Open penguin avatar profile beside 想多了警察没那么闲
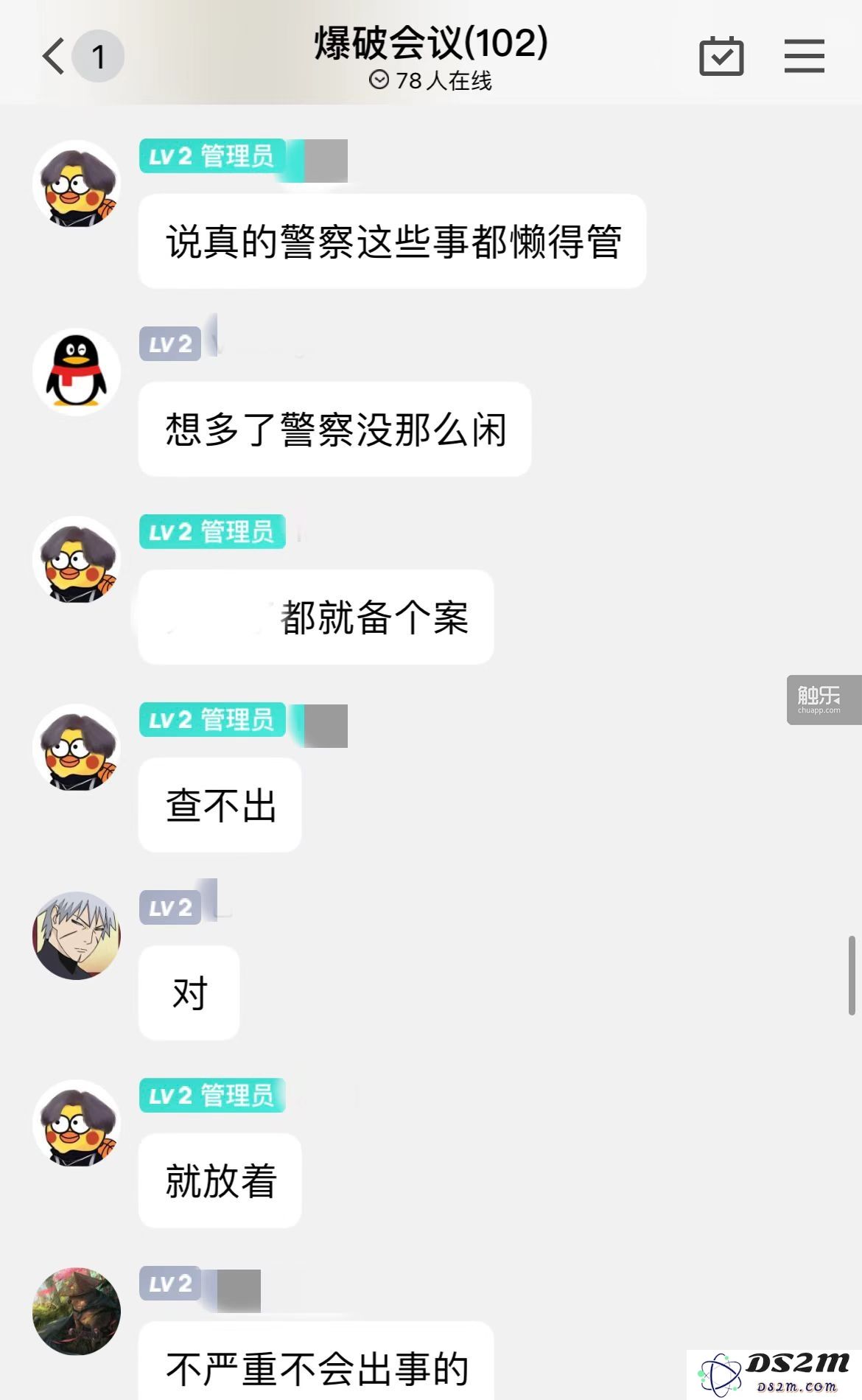Screen dimensions: 862x1400 (x=77, y=372)
